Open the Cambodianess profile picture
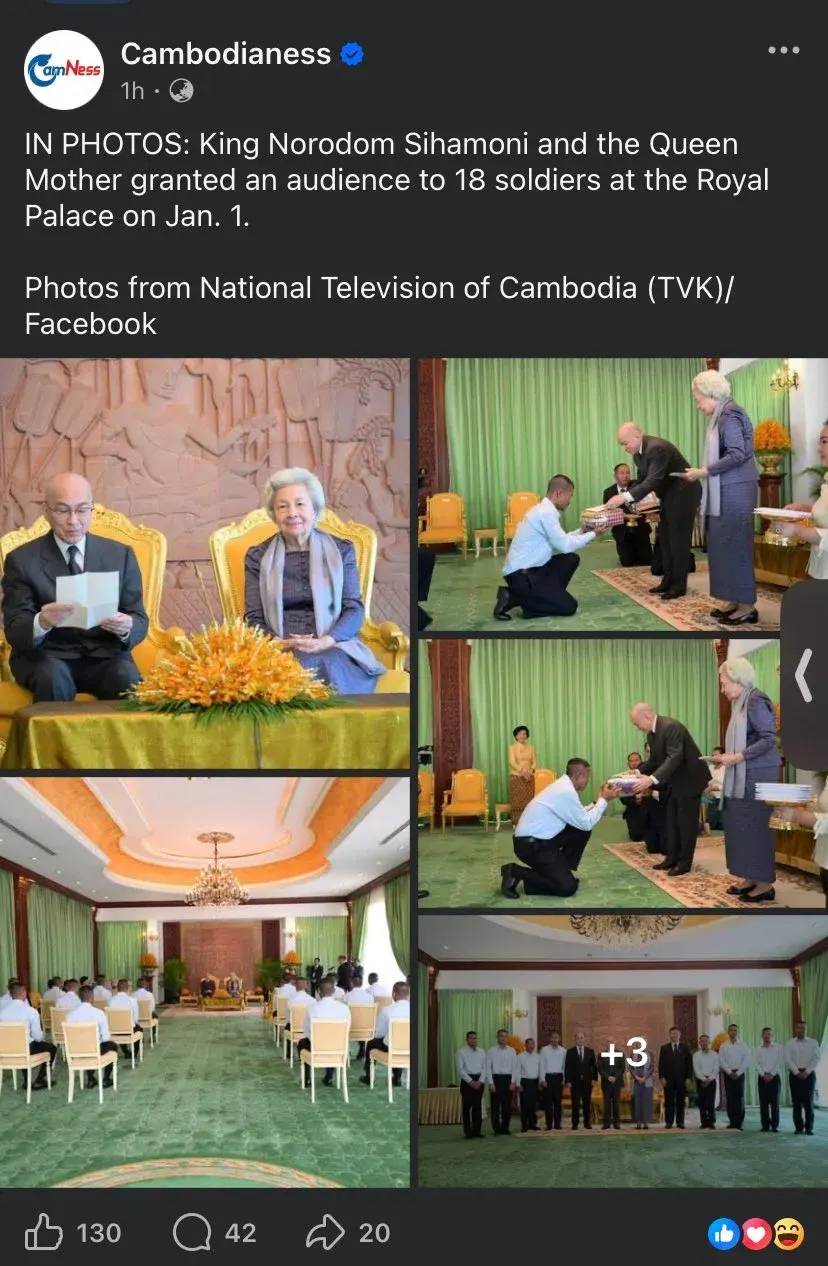 64,69
